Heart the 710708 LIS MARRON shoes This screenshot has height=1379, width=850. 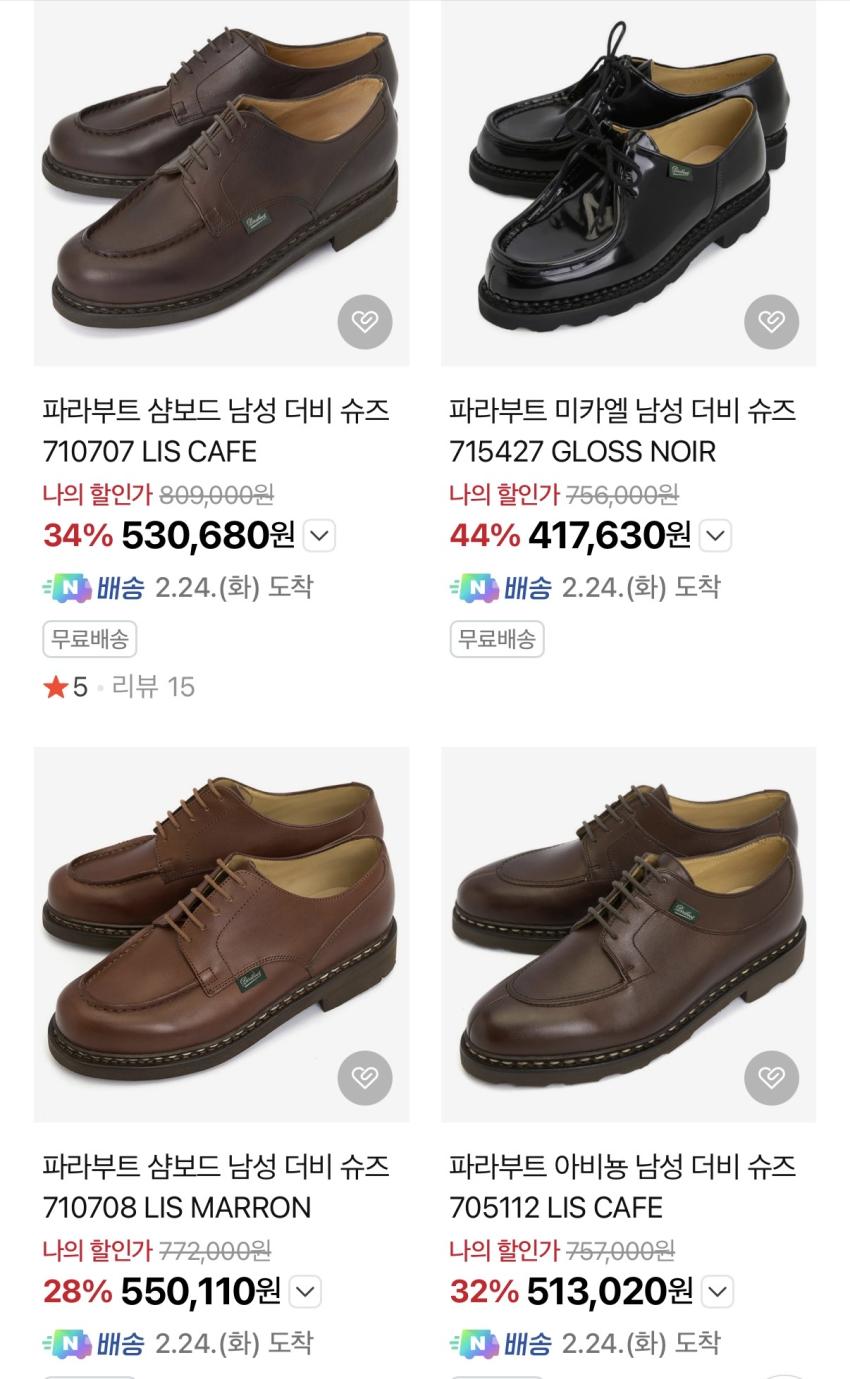click(365, 1078)
